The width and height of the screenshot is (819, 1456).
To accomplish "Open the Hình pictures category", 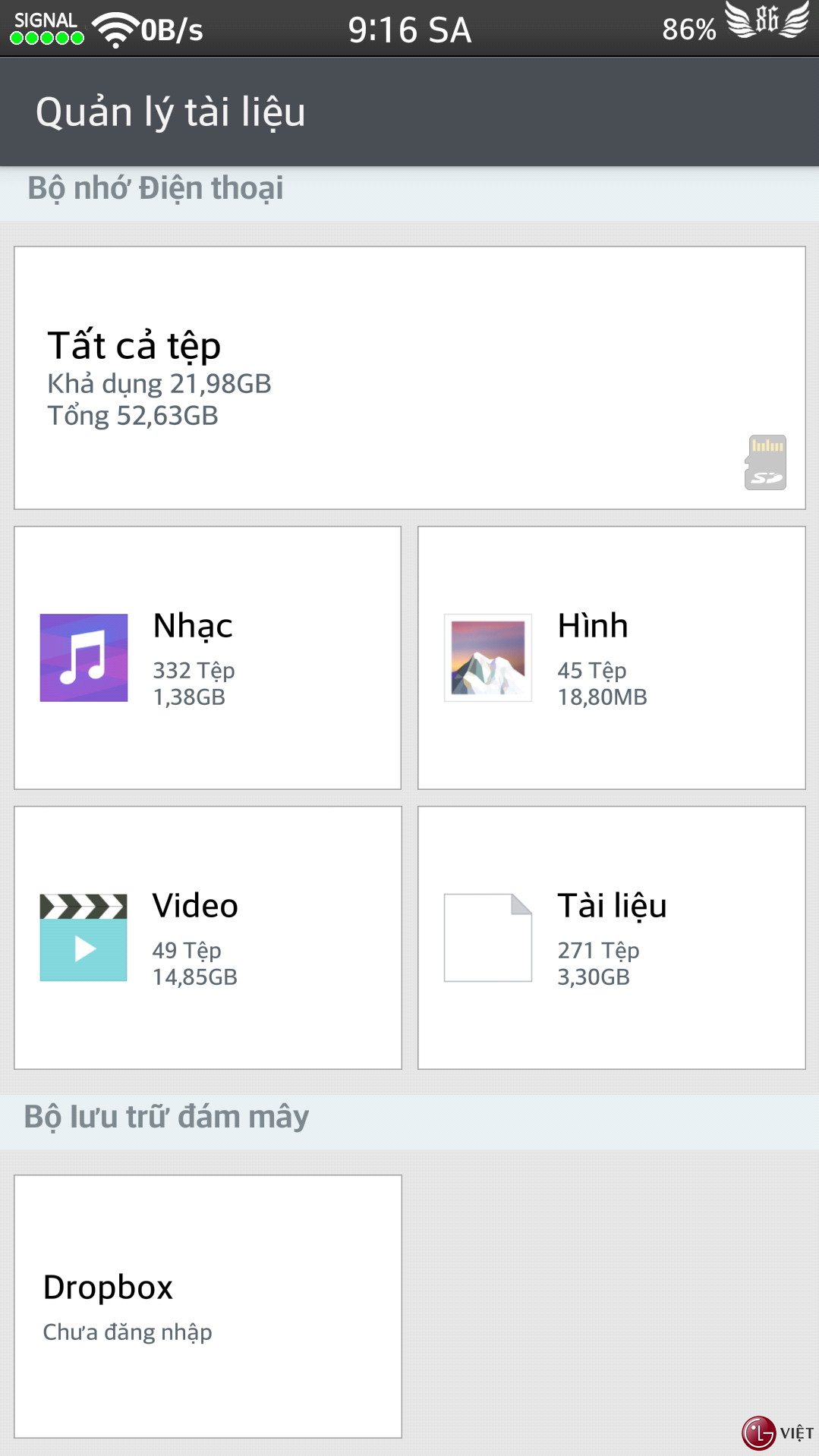I will tap(612, 658).
